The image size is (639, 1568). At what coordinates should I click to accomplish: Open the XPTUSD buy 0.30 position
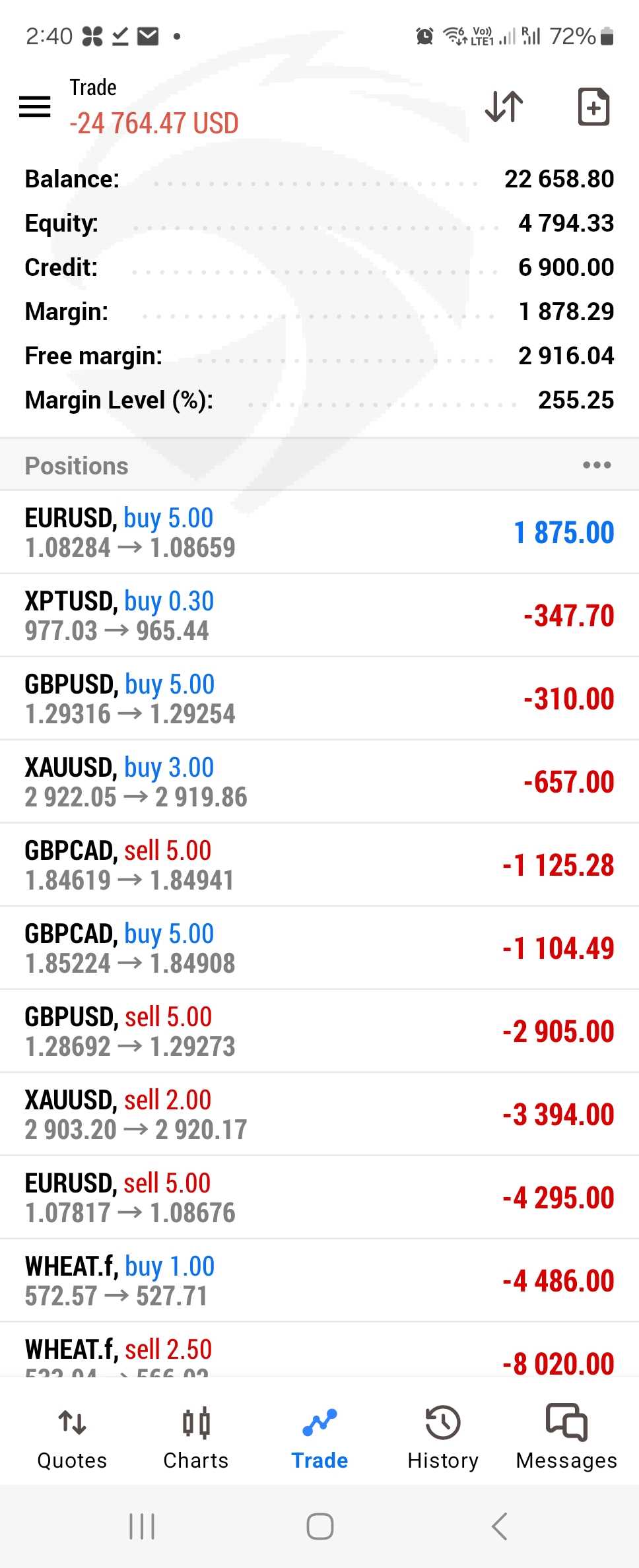coord(319,616)
